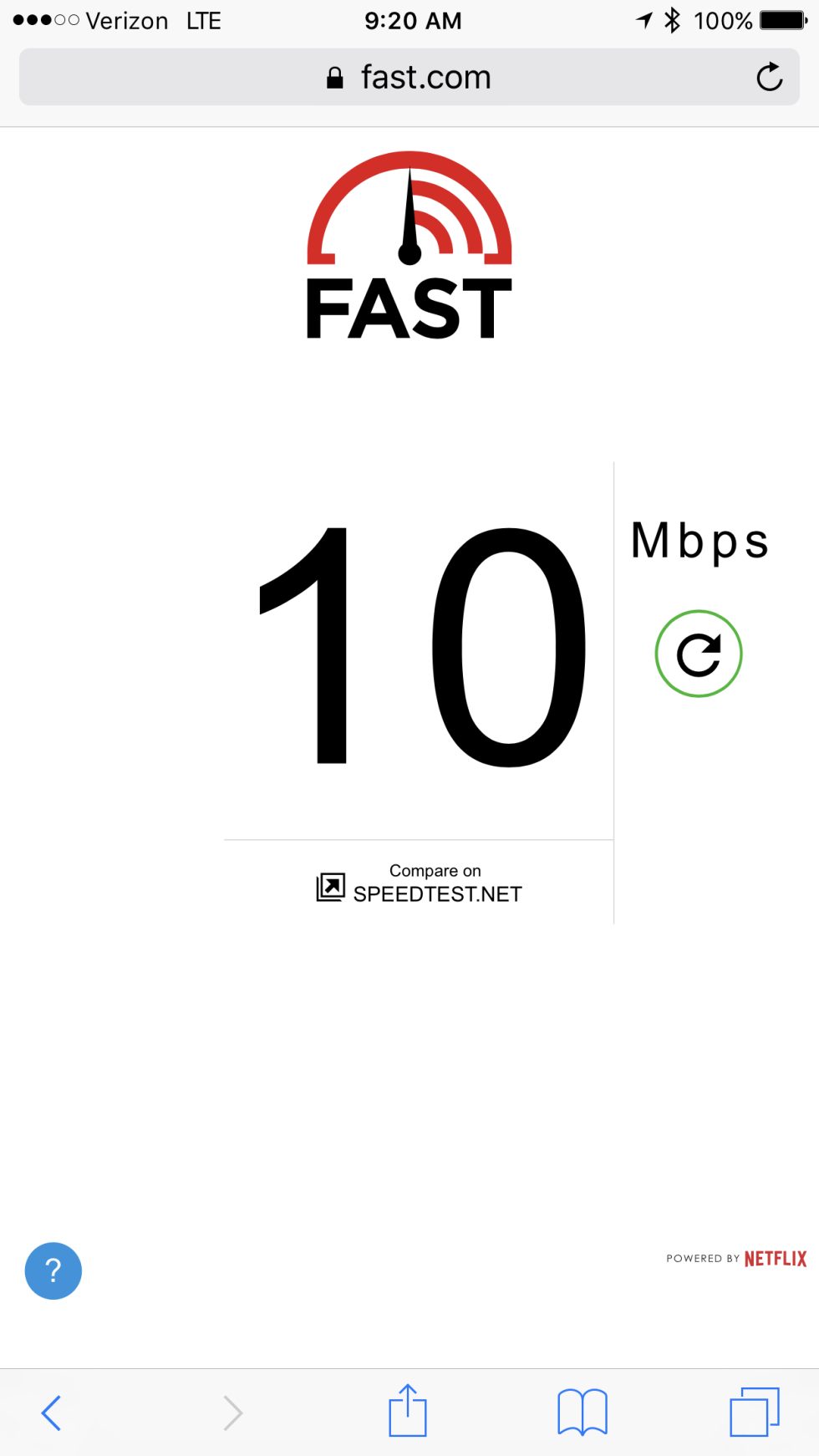Click the Netflix logo
The width and height of the screenshot is (819, 1456).
(773, 1258)
